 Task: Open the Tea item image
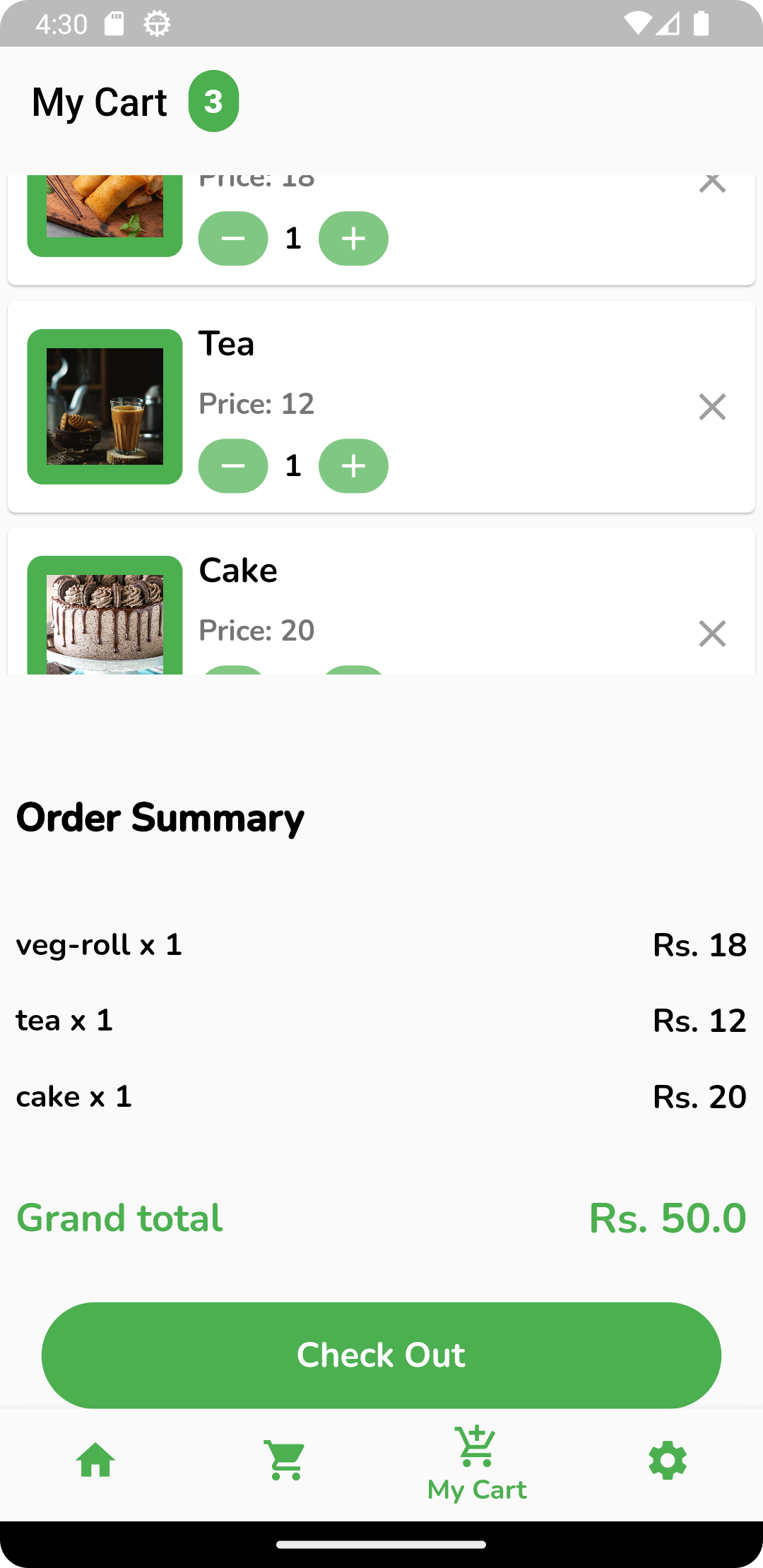pos(105,407)
